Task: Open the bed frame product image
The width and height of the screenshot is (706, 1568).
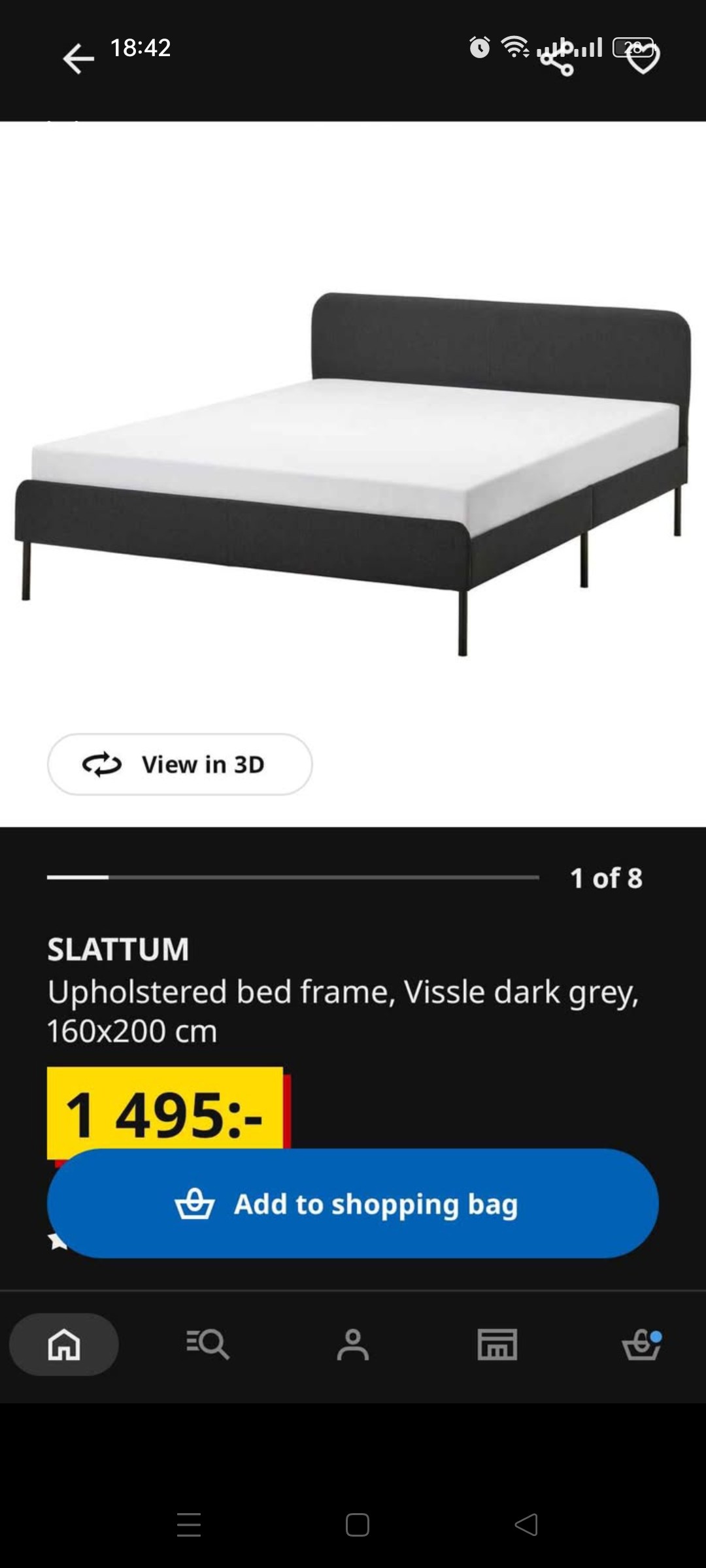Action: pyautogui.click(x=353, y=474)
